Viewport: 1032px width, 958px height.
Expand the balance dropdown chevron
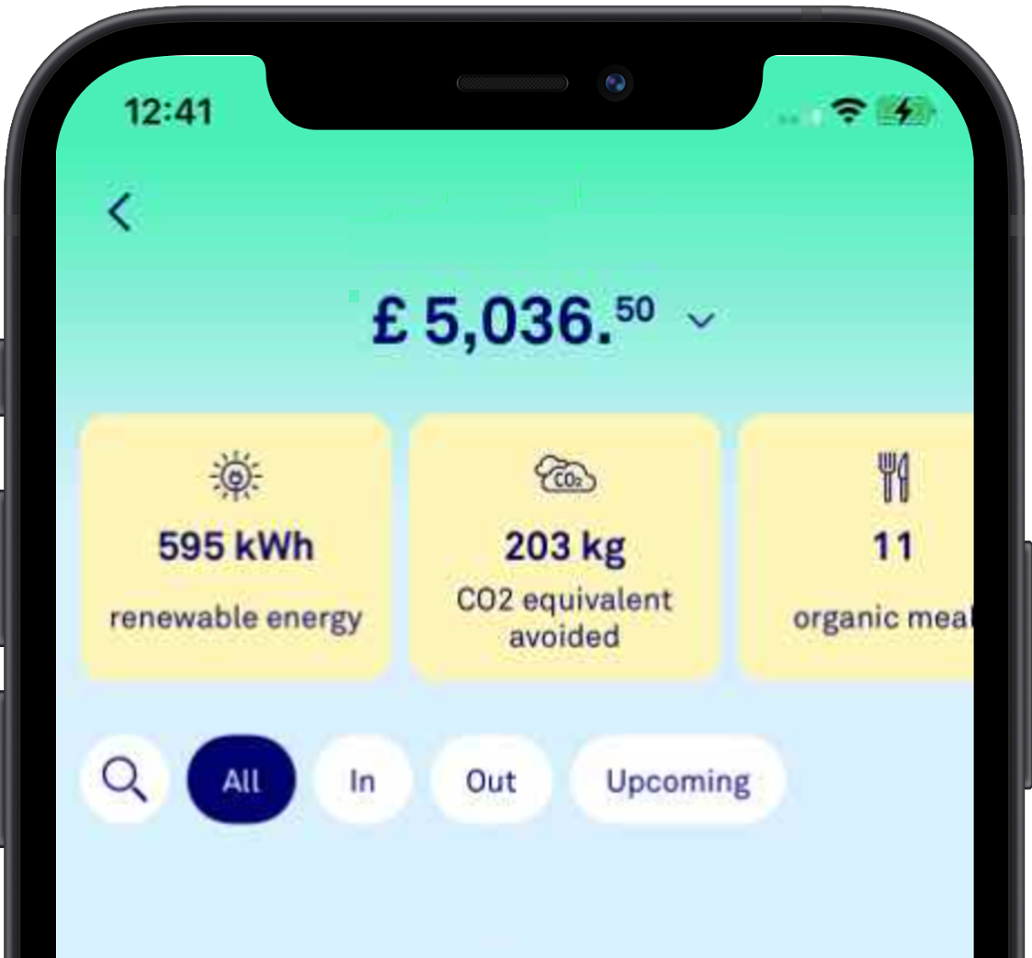pos(701,320)
